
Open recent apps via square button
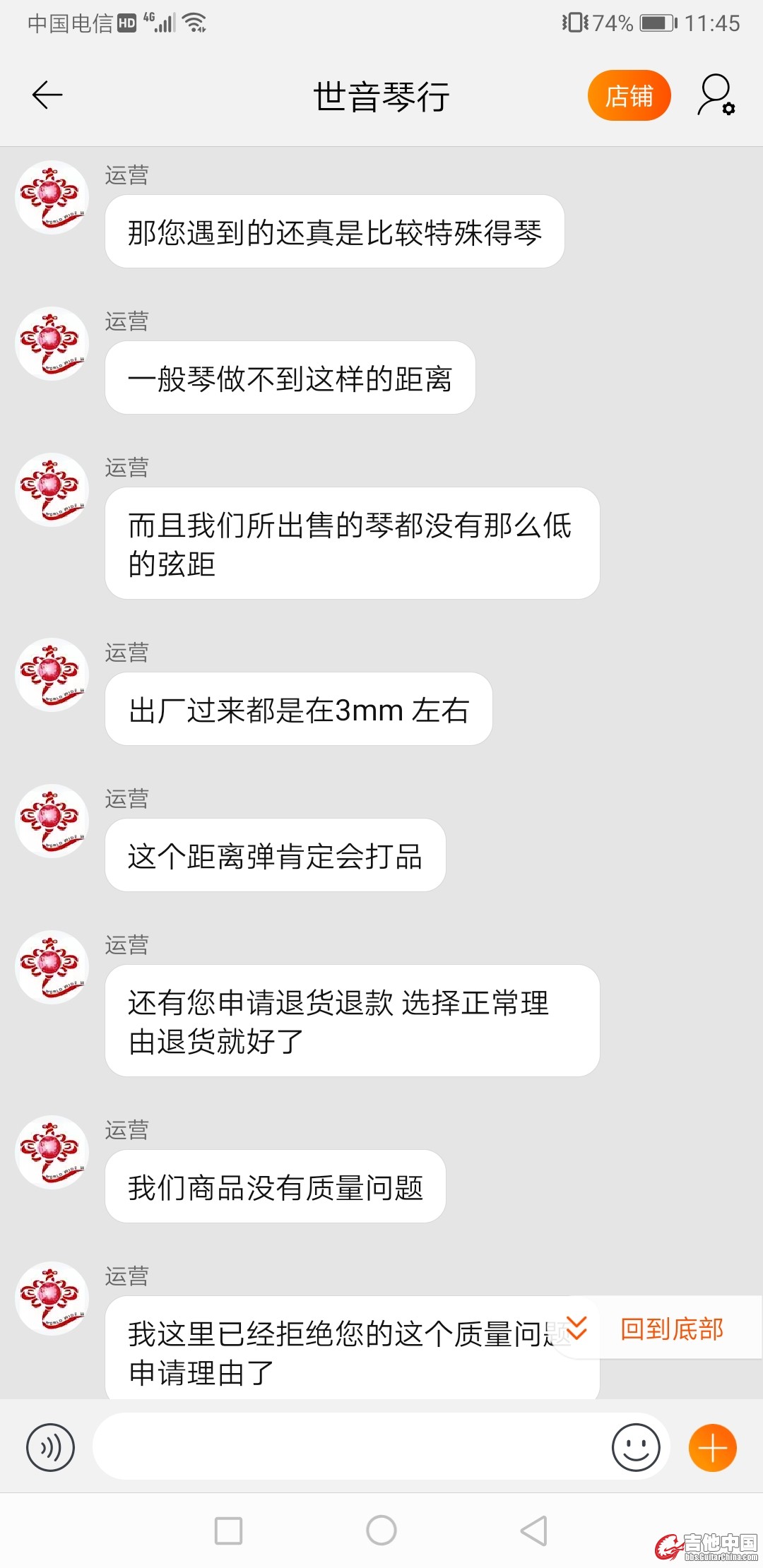(228, 1531)
